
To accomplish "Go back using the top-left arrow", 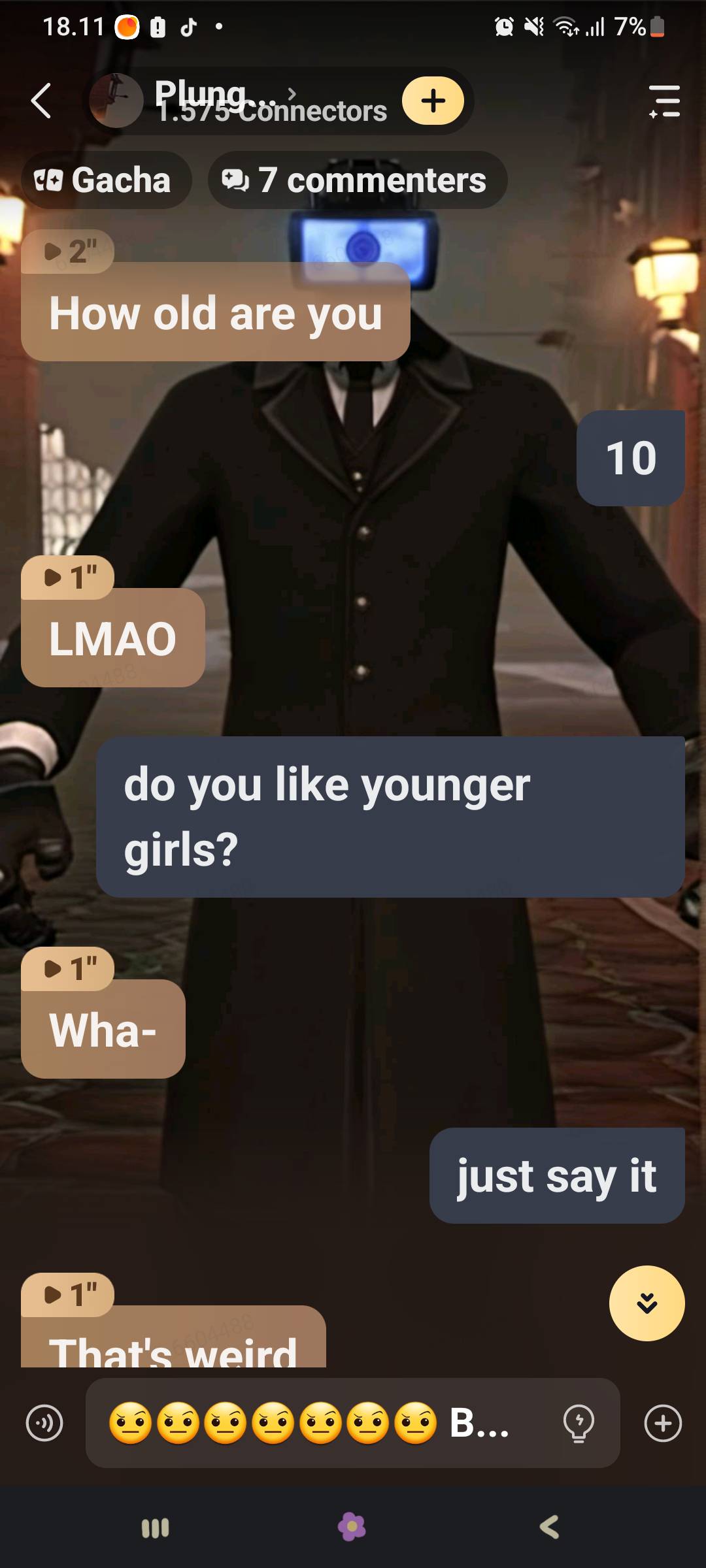I will (41, 101).
